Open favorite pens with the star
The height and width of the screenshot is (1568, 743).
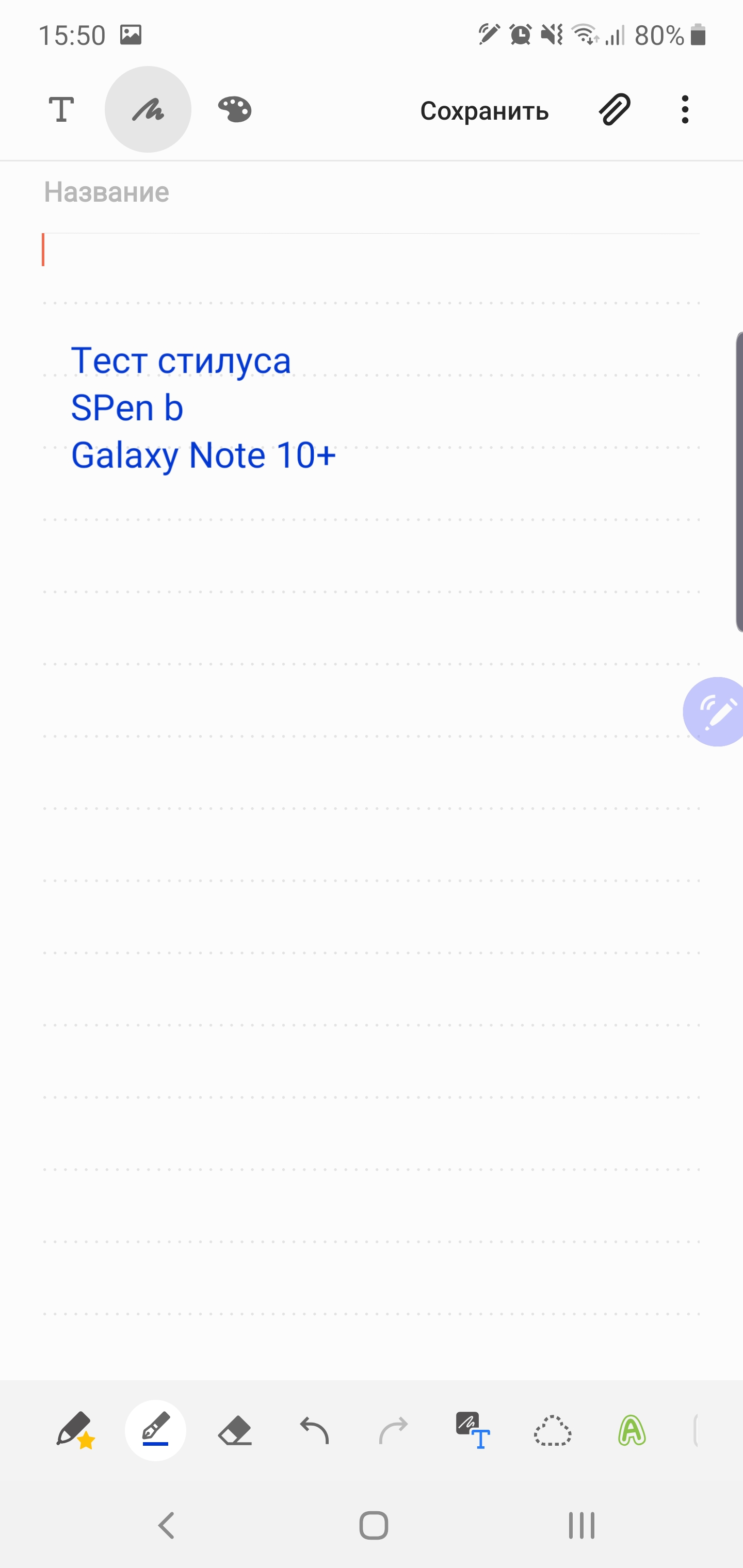75,1430
